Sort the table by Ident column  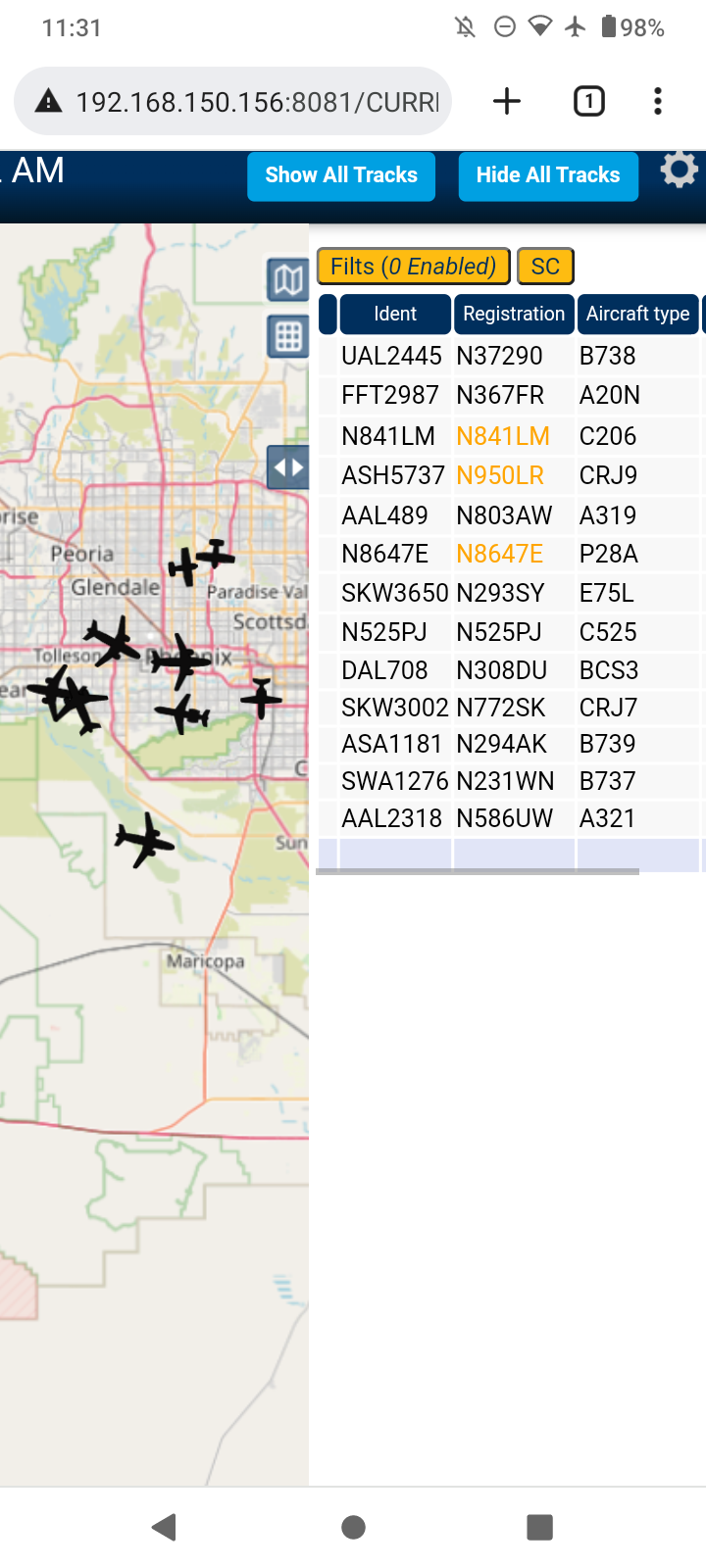(x=395, y=314)
